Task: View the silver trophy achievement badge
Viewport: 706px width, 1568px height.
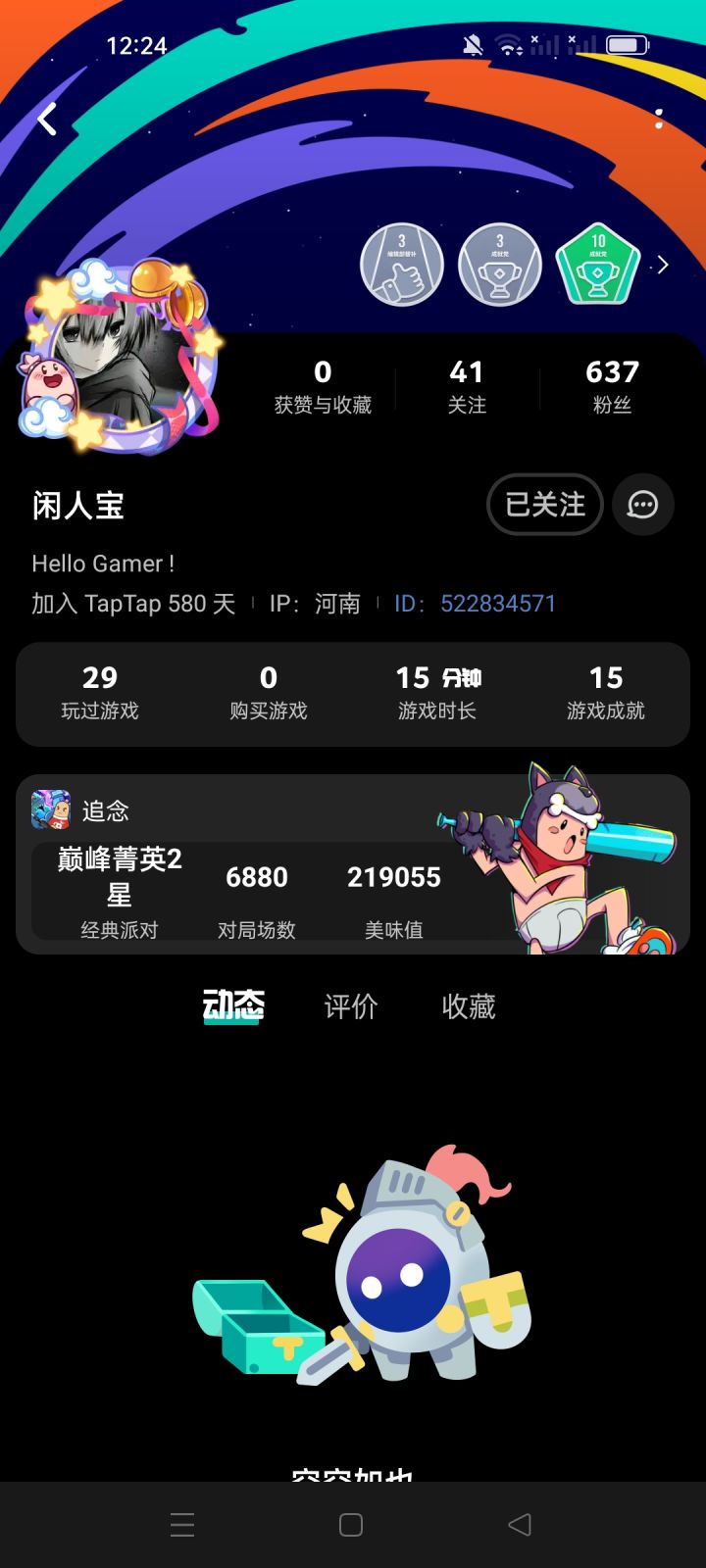Action: (500, 265)
